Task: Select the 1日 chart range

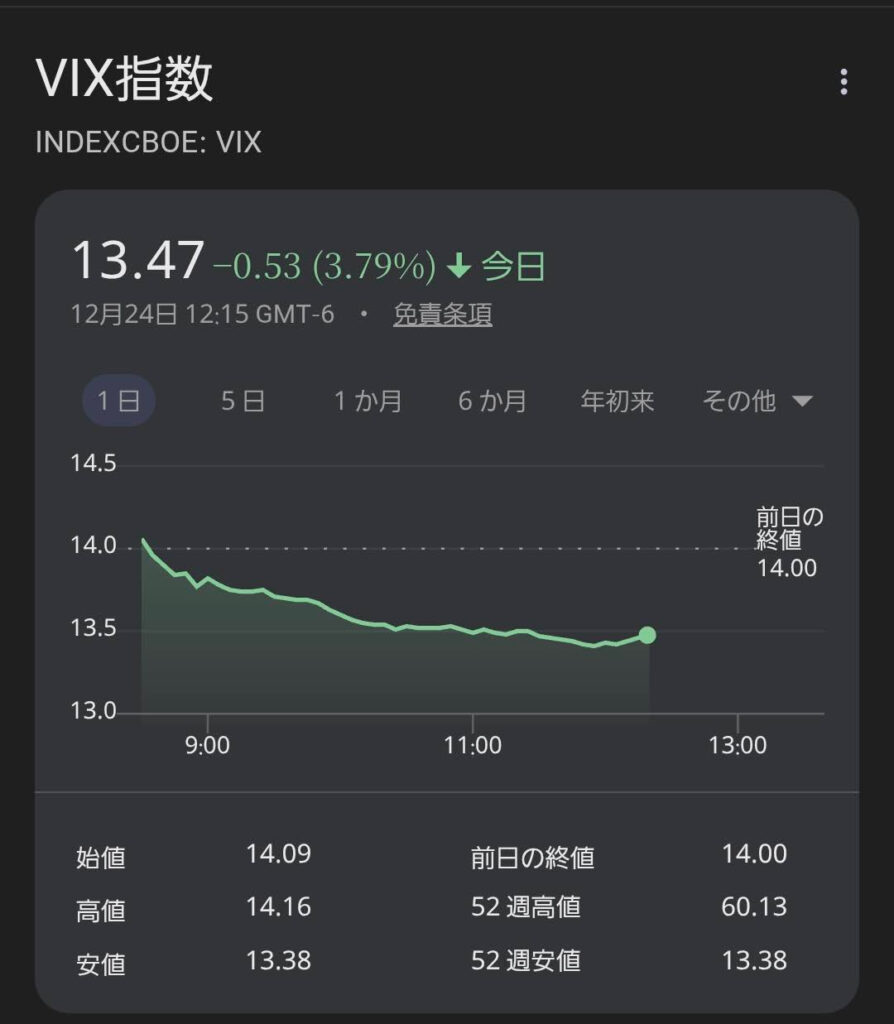Action: tap(118, 401)
